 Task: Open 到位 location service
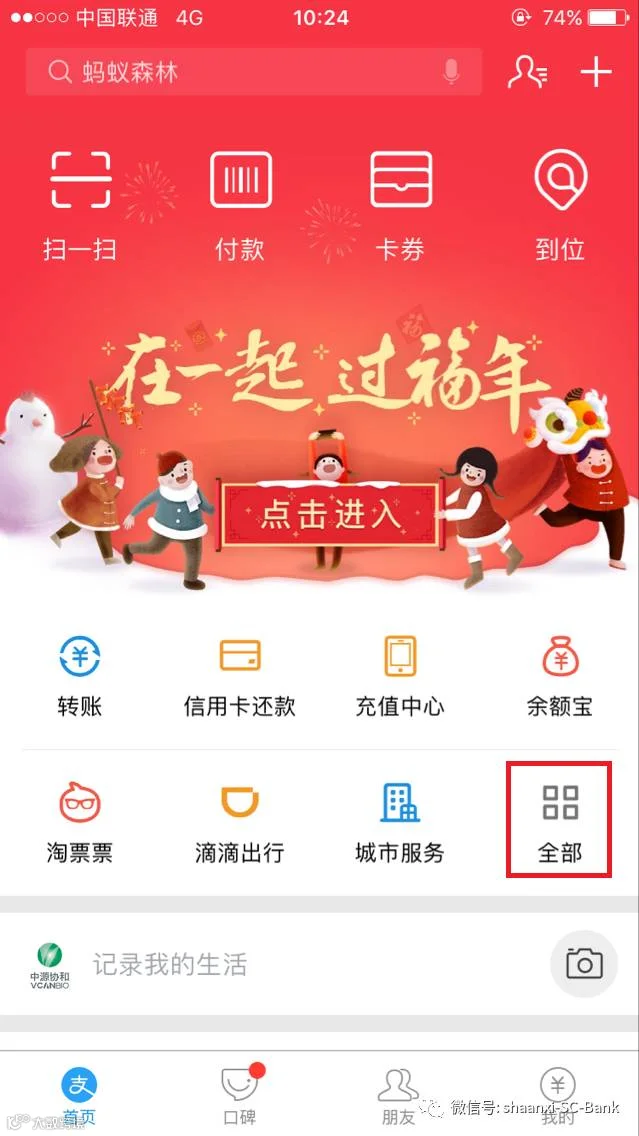560,206
